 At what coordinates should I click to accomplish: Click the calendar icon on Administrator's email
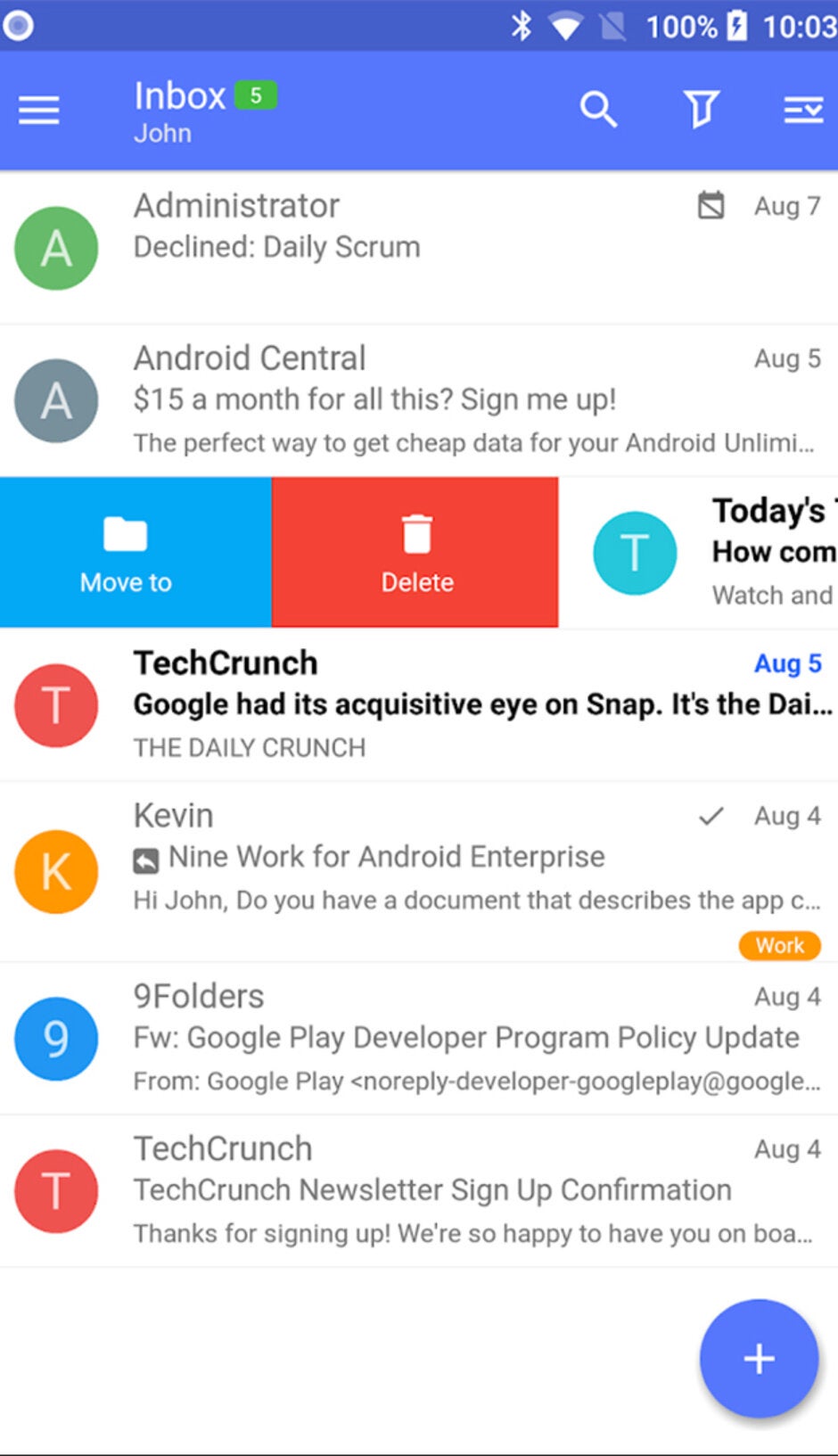710,204
